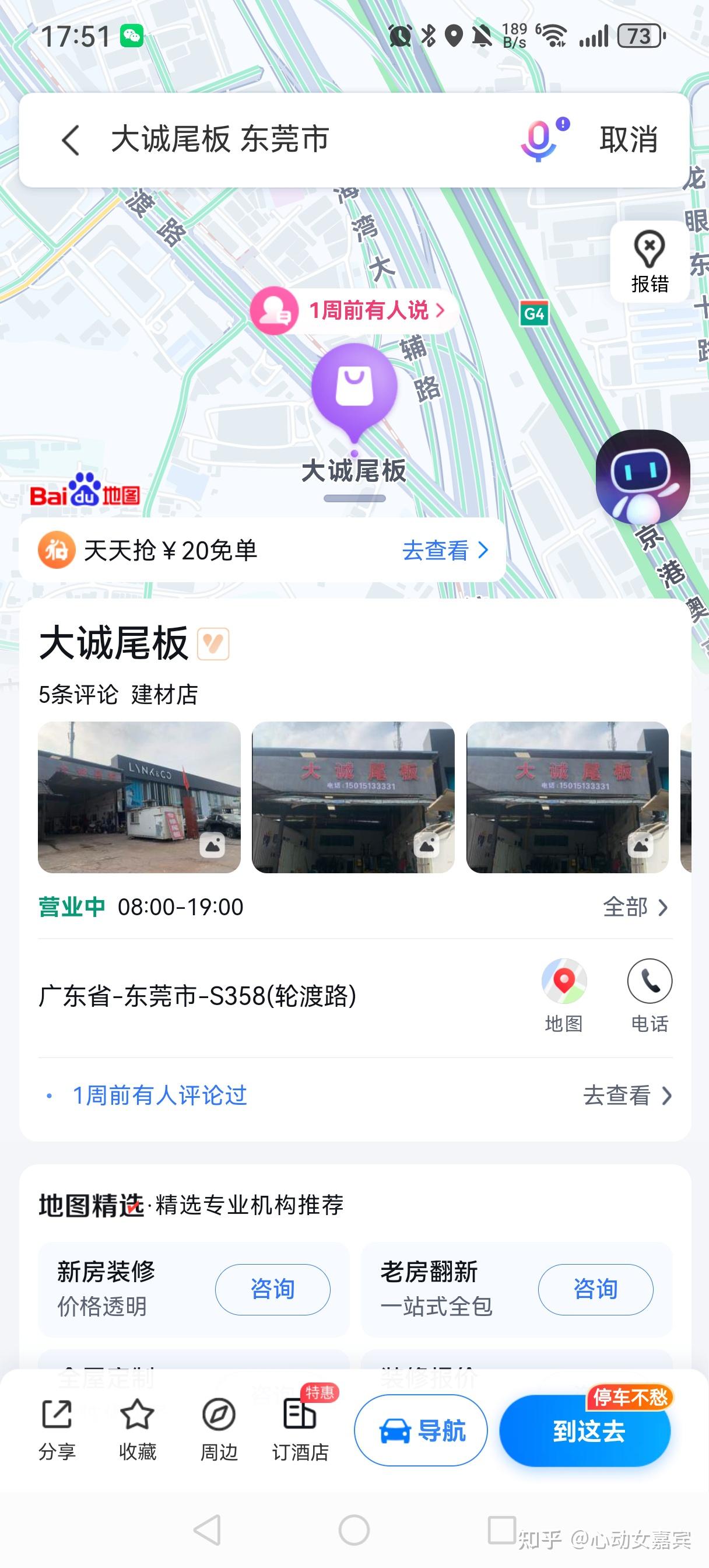
Task: Open the first storefront photo with the LYNK&CO sign
Action: pyautogui.click(x=139, y=797)
